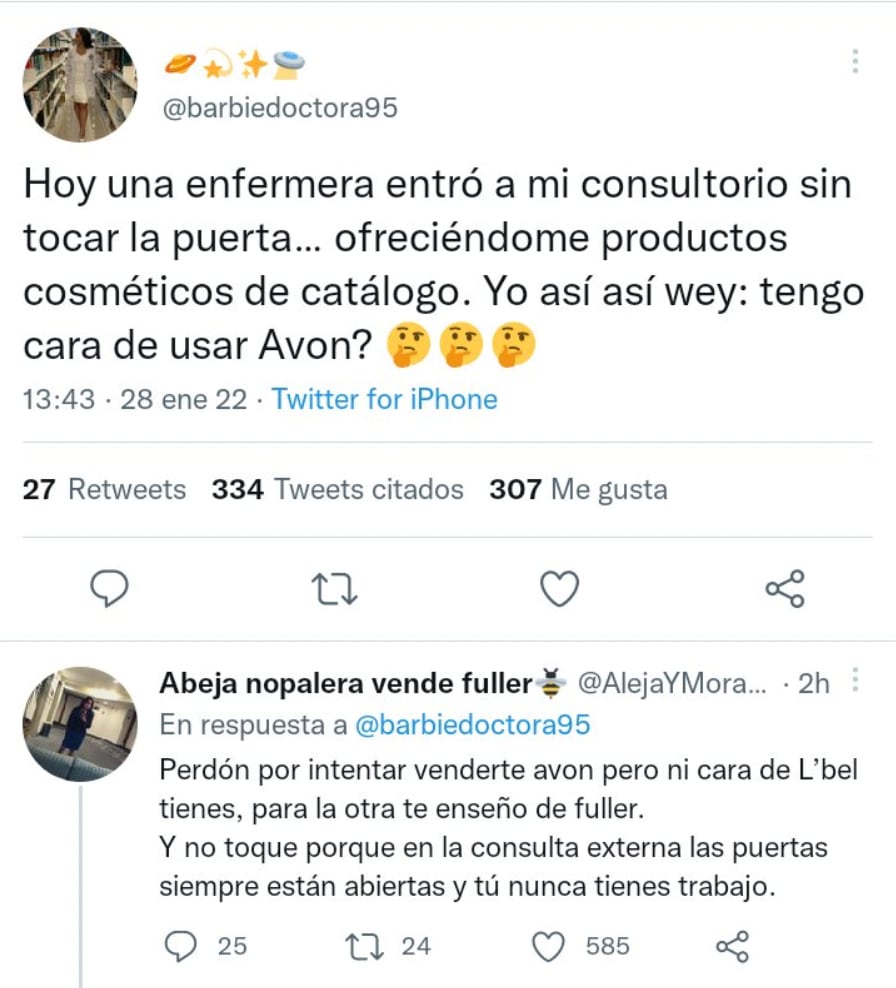The width and height of the screenshot is (896, 988).
Task: View the 27 Retweets list
Action: click(104, 490)
